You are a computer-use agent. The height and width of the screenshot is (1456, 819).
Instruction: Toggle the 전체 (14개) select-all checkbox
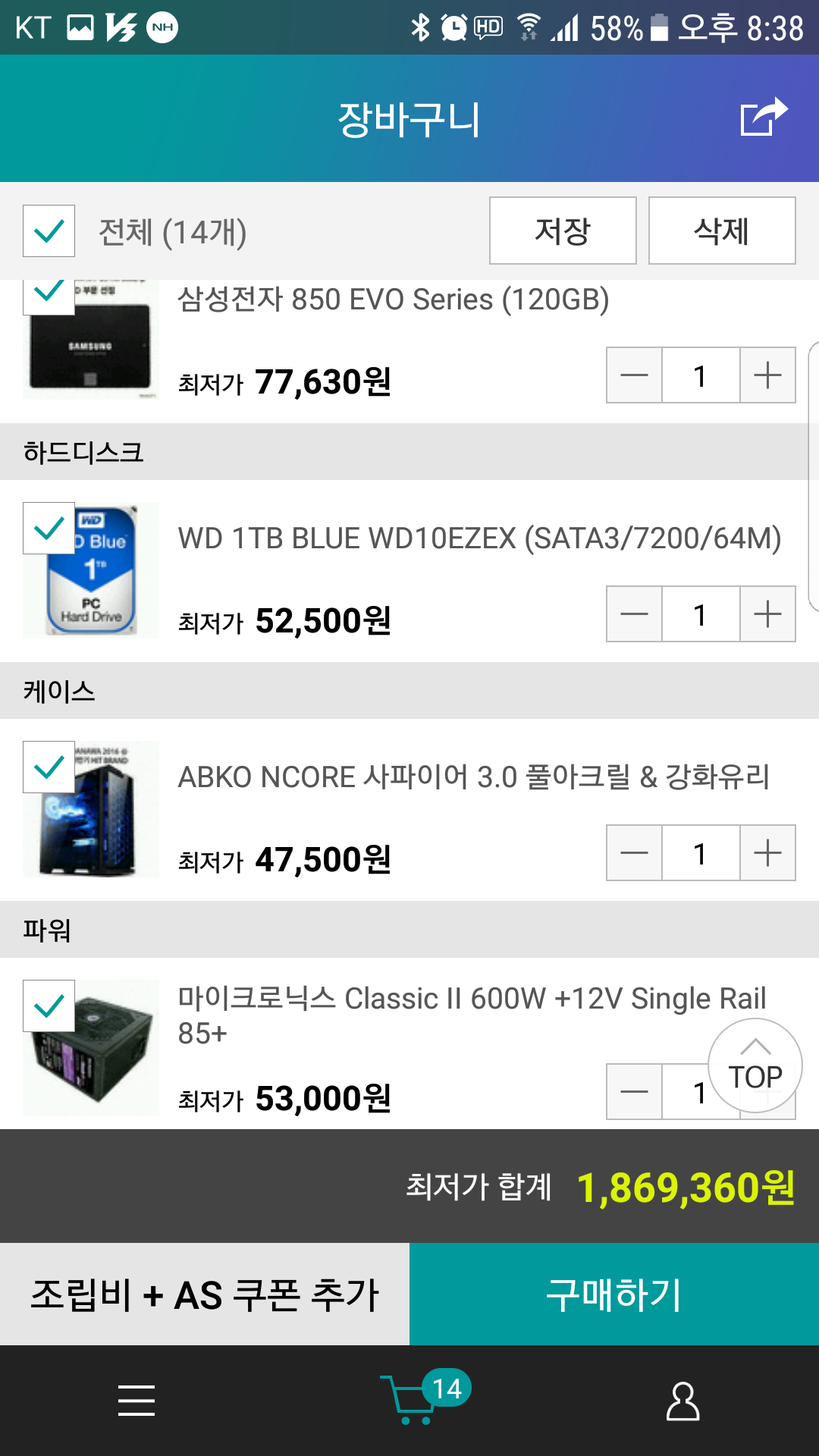[x=49, y=231]
